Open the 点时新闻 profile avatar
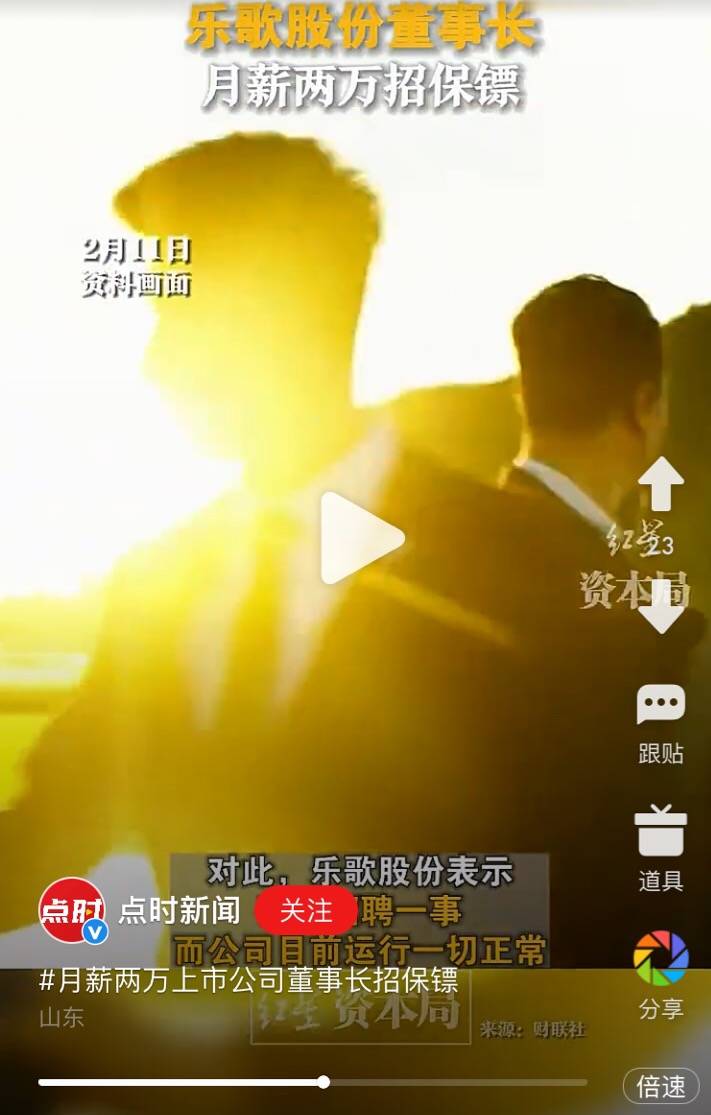Image resolution: width=711 pixels, height=1115 pixels. (x=72, y=910)
